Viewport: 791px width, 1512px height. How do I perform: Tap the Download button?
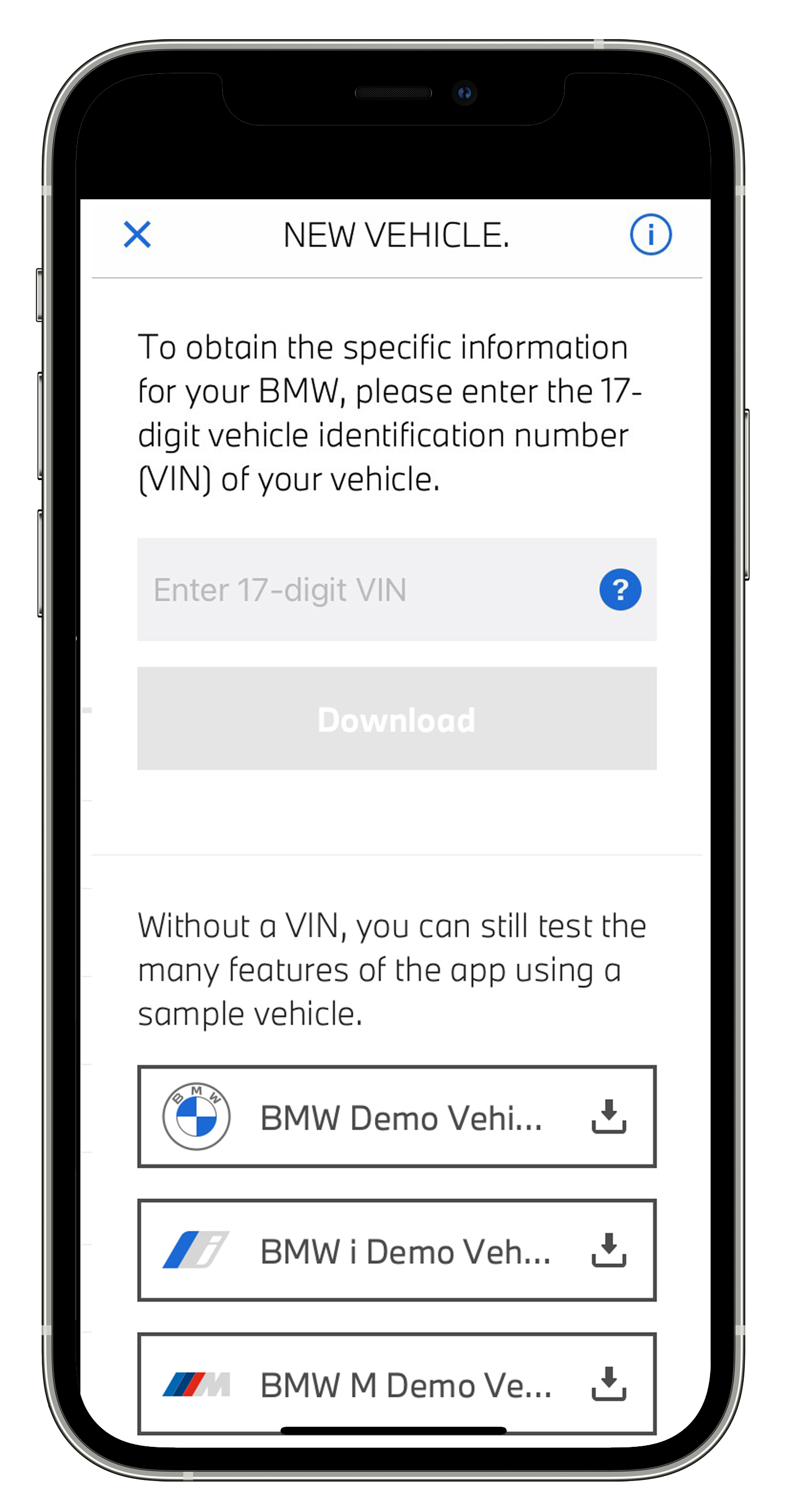pyautogui.click(x=397, y=719)
